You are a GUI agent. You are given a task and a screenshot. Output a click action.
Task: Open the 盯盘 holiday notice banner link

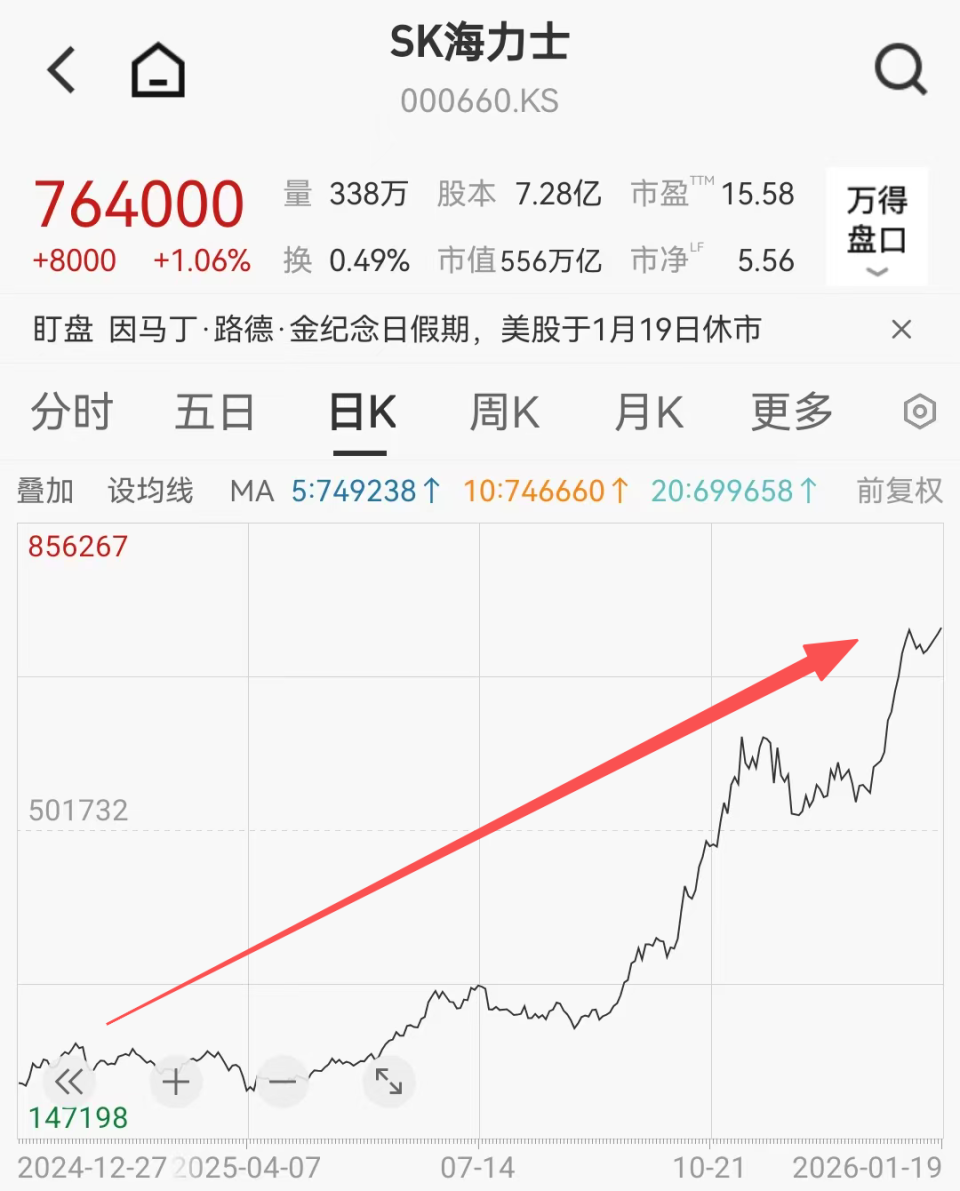[65, 328]
